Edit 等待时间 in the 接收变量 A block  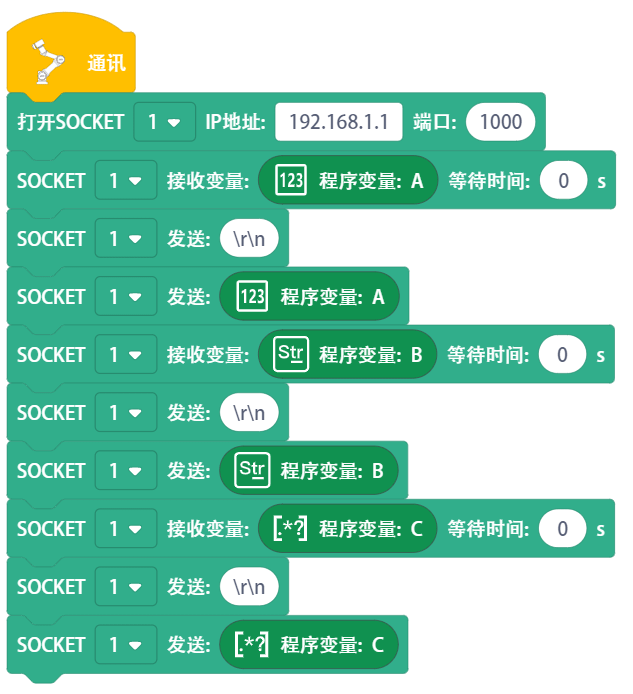563,181
